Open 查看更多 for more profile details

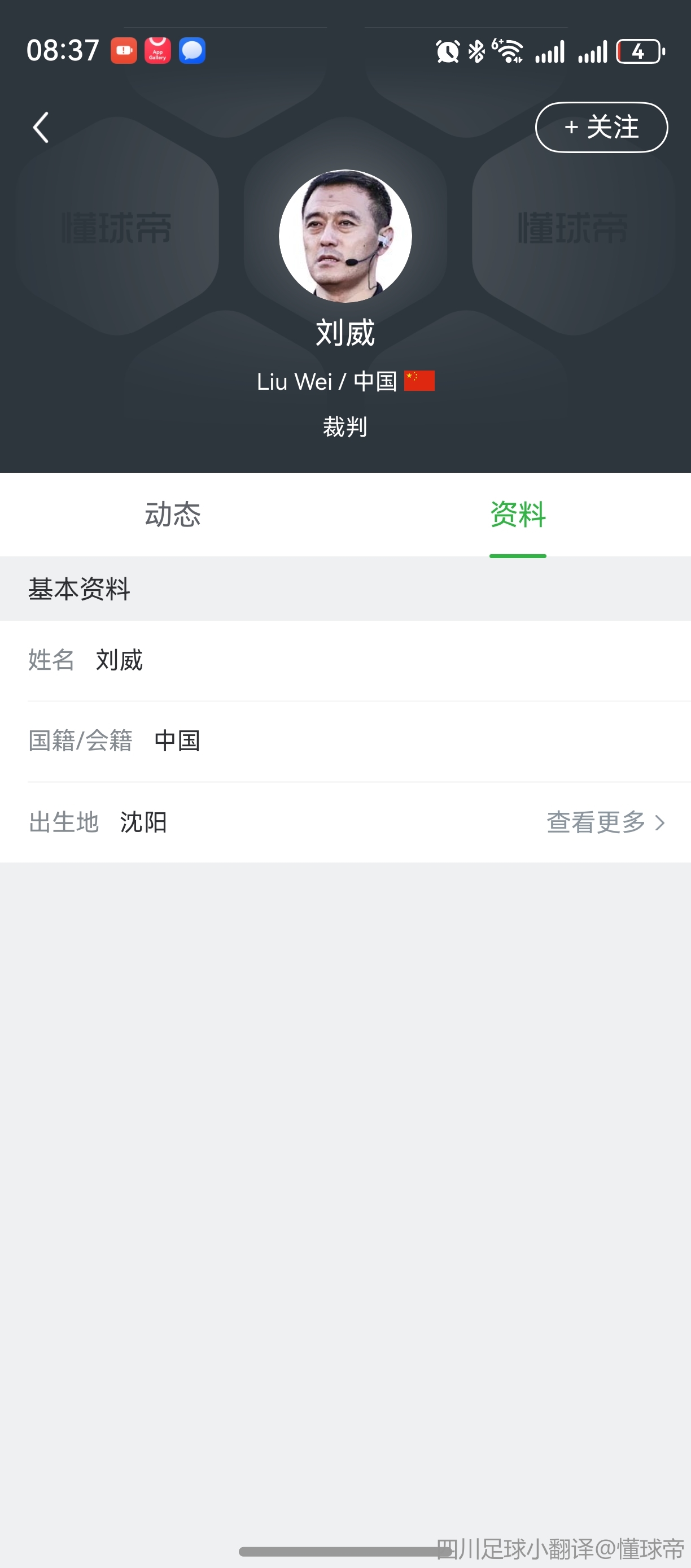click(606, 822)
